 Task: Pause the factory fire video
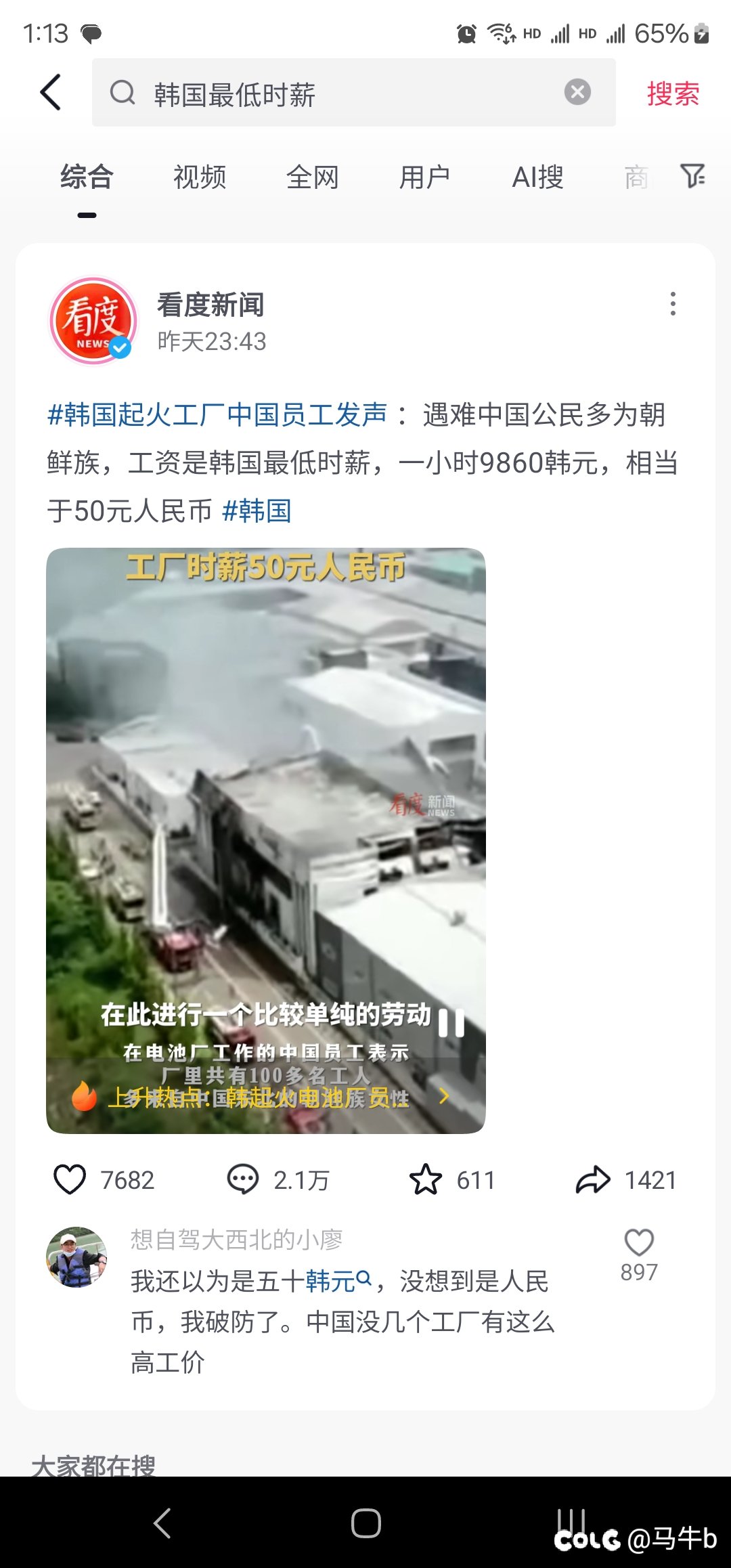451,1022
